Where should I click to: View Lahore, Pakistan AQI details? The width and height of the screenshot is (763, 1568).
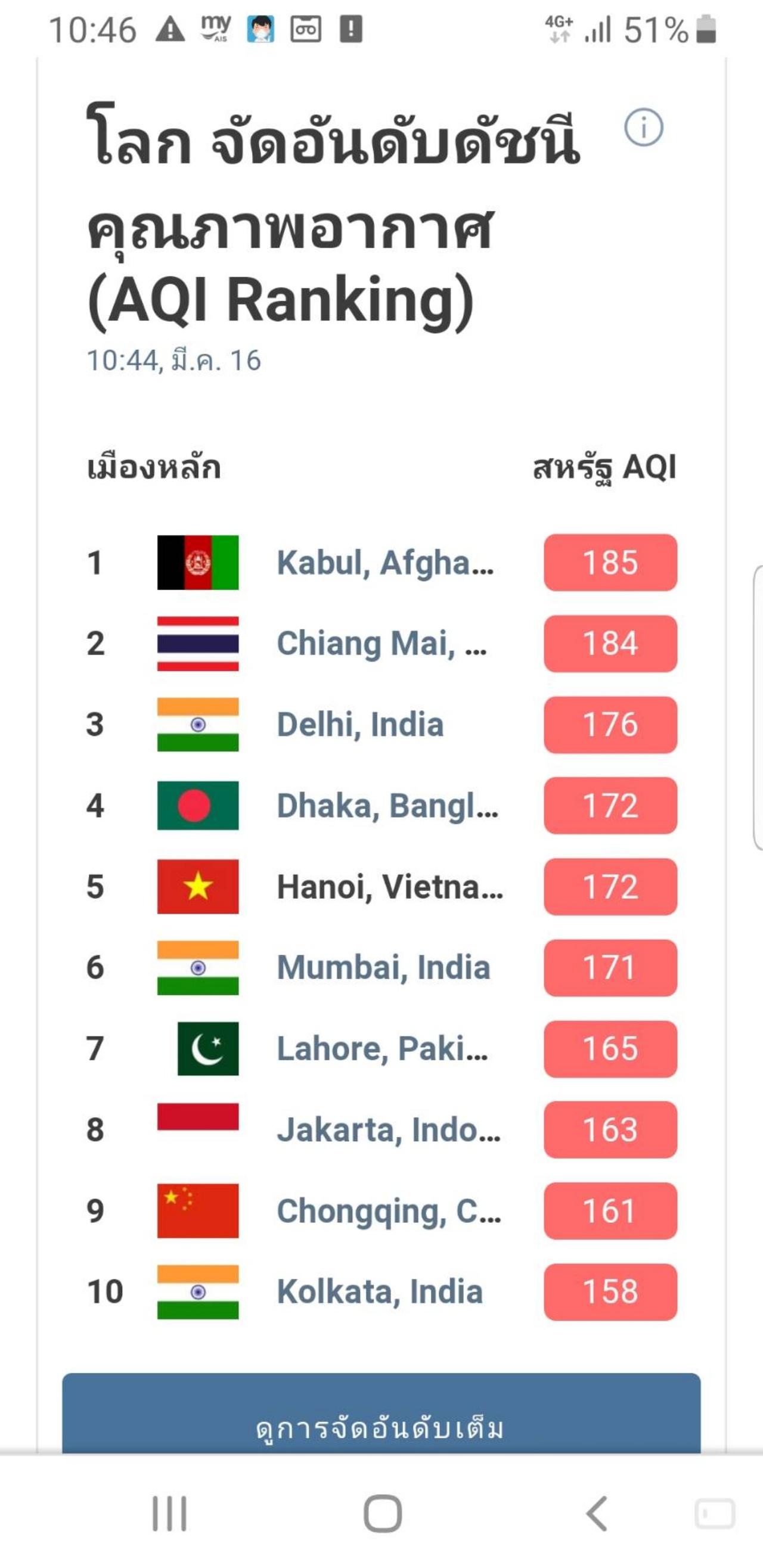[x=383, y=1049]
